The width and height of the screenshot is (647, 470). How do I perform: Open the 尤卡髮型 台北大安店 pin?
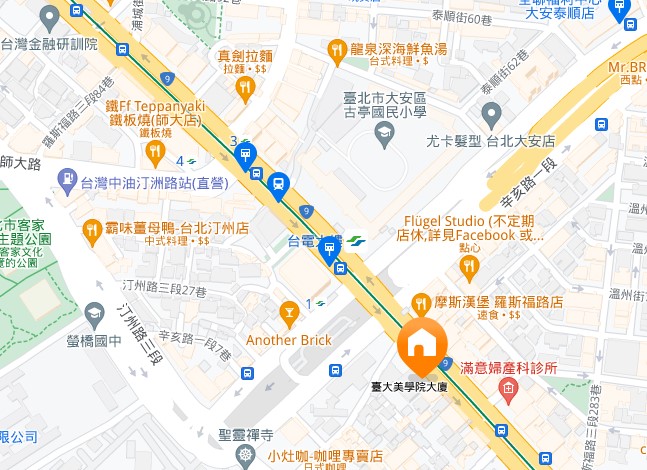(x=491, y=112)
